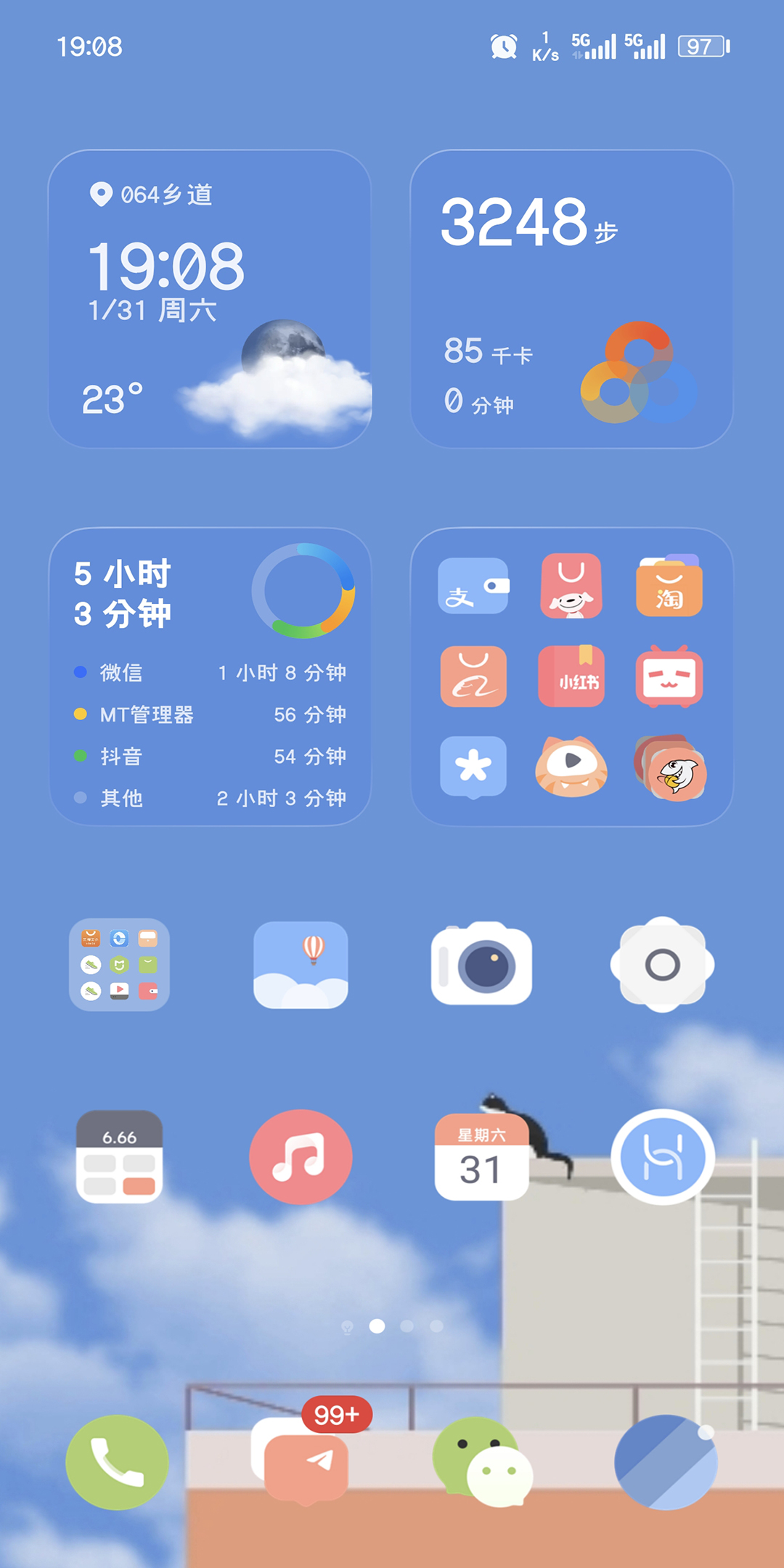
Task: Open the step counter health widget
Action: click(x=571, y=299)
